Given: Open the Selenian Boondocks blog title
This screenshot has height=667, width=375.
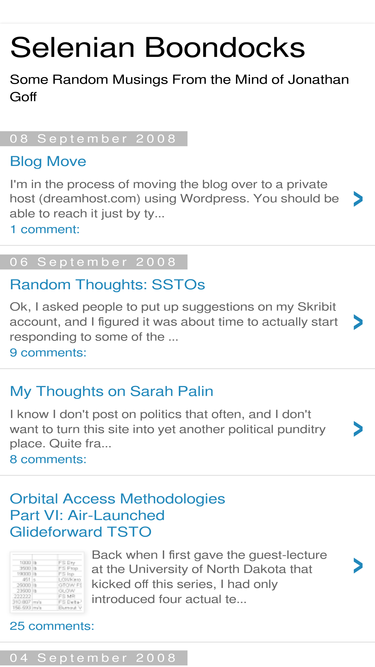Looking at the screenshot, I should pyautogui.click(x=157, y=47).
